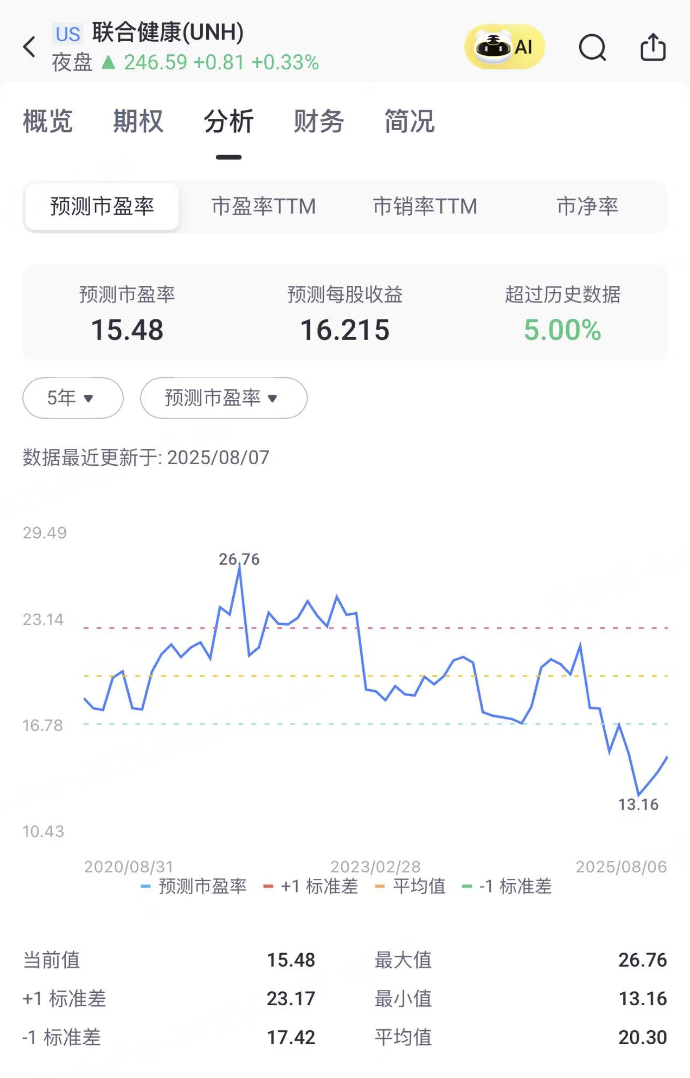Share this UNH stock page
690x1078 pixels.
(x=652, y=47)
